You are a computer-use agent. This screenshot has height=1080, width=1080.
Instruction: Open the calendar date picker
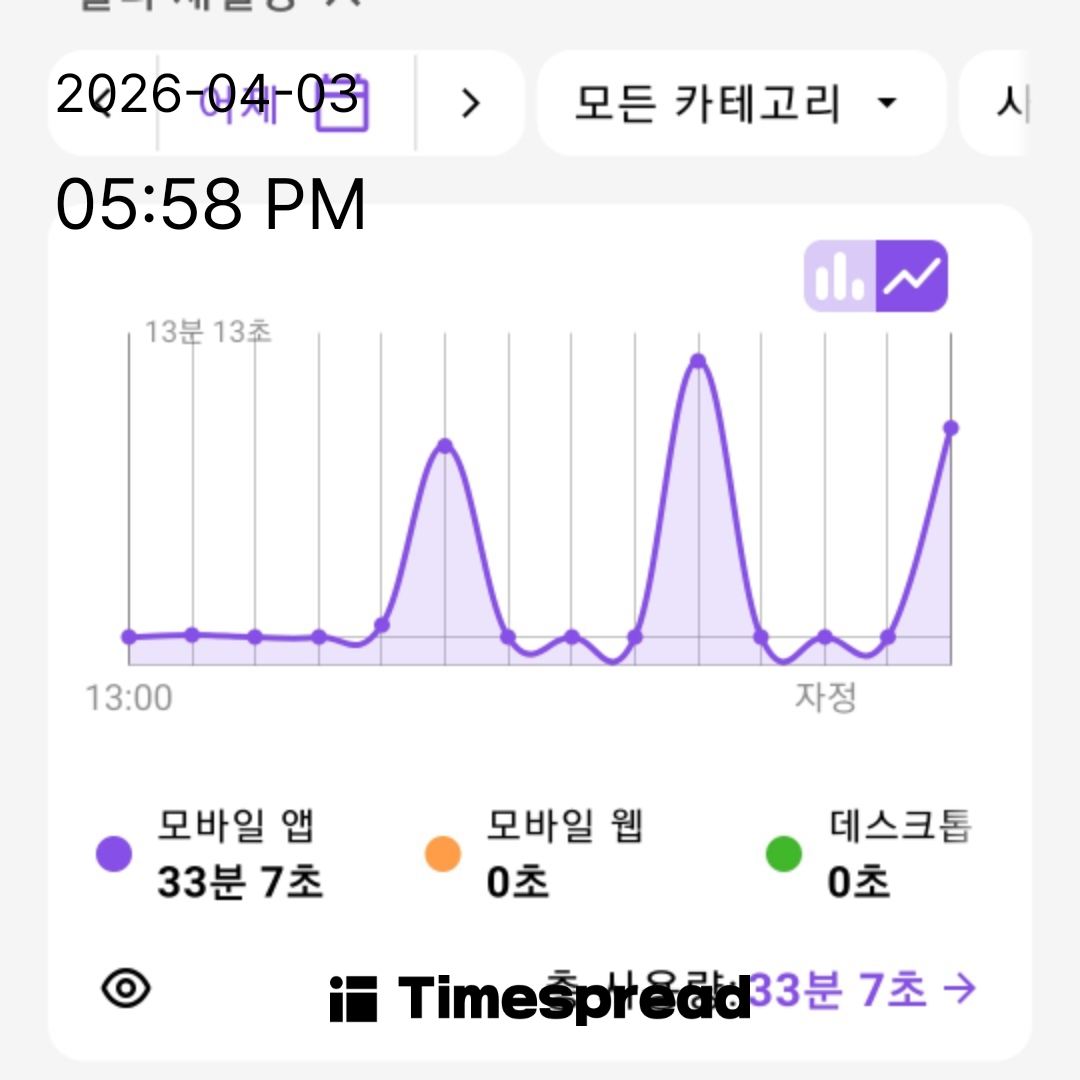(x=342, y=104)
